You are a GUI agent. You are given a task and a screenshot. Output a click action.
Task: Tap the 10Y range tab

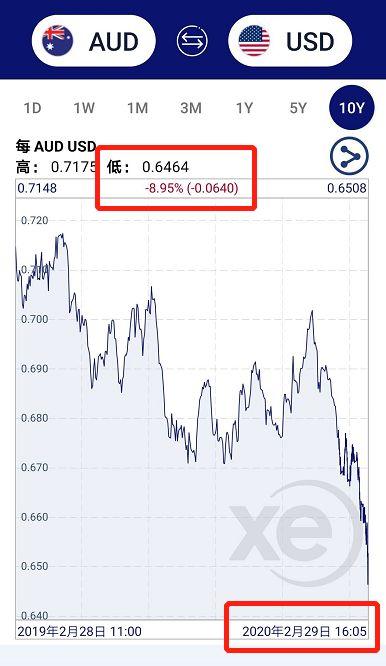[352, 107]
